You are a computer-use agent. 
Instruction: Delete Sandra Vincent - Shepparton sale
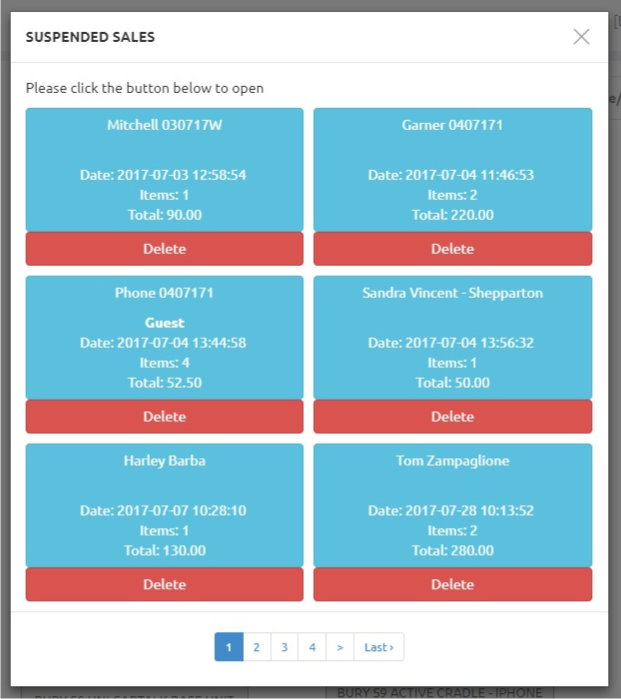(x=452, y=416)
